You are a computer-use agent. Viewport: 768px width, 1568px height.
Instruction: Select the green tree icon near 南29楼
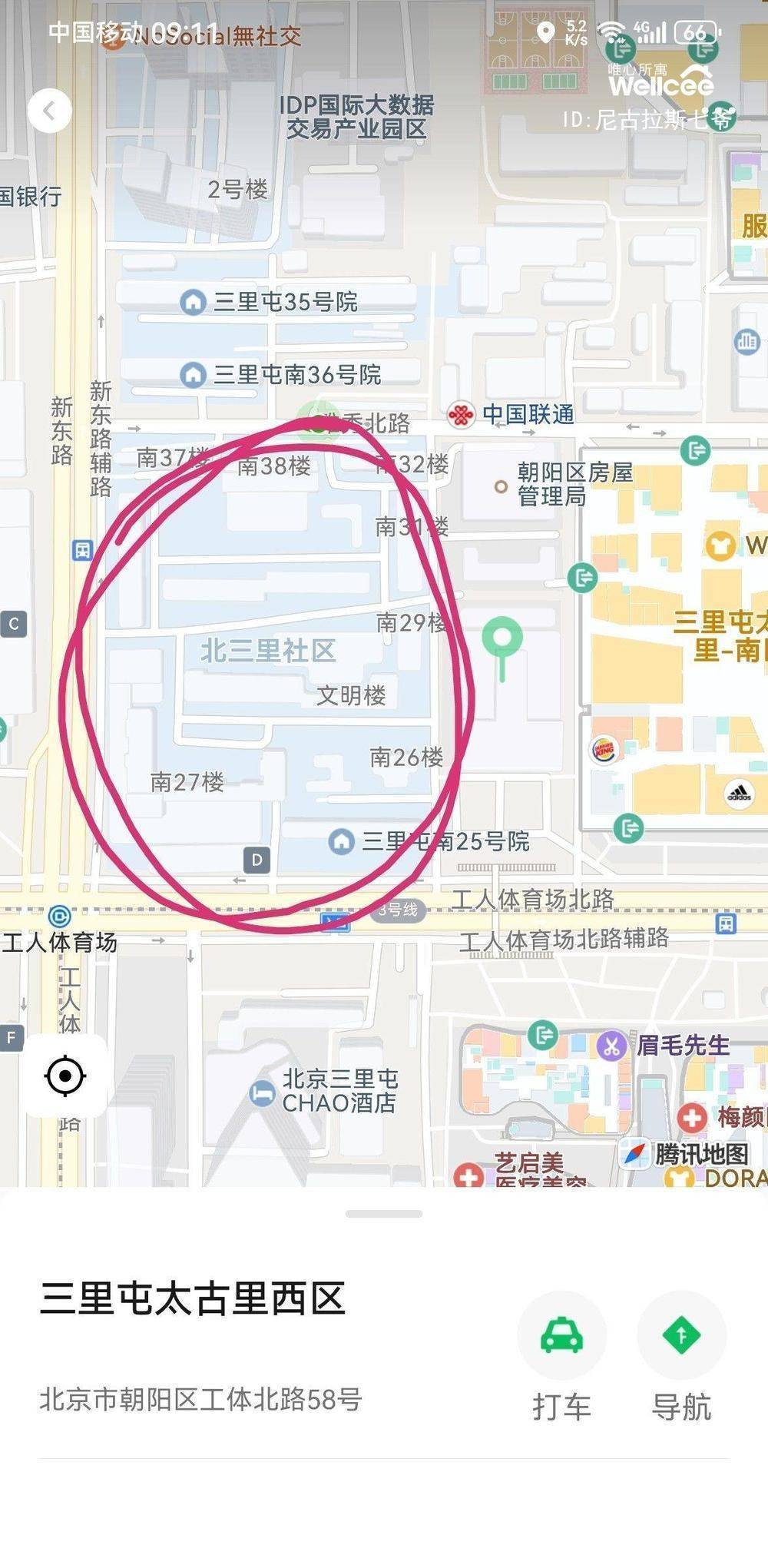point(503,638)
